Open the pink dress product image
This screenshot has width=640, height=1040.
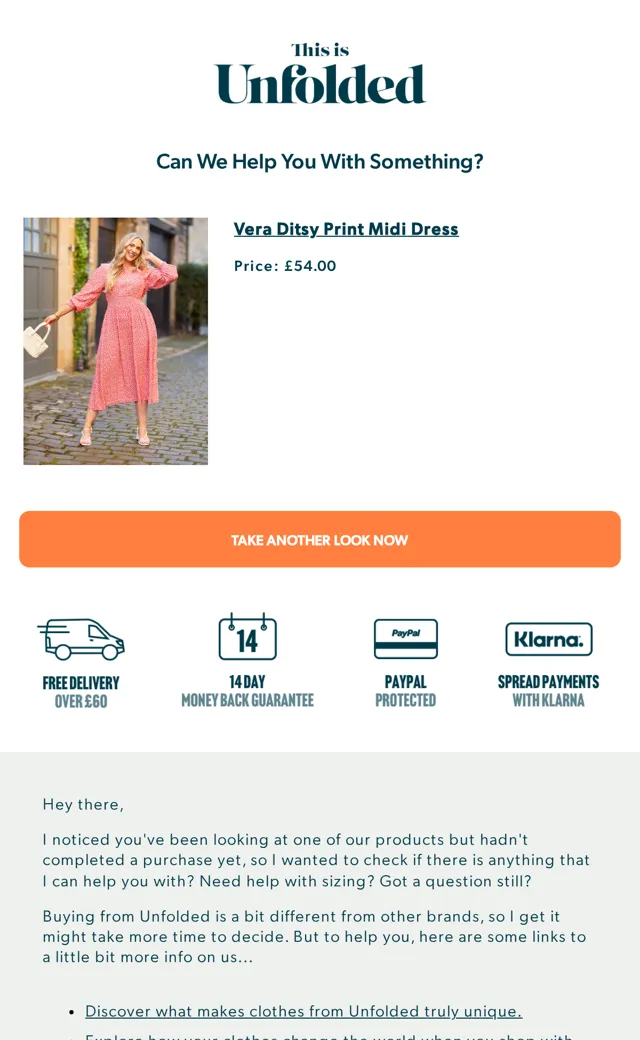(x=115, y=341)
